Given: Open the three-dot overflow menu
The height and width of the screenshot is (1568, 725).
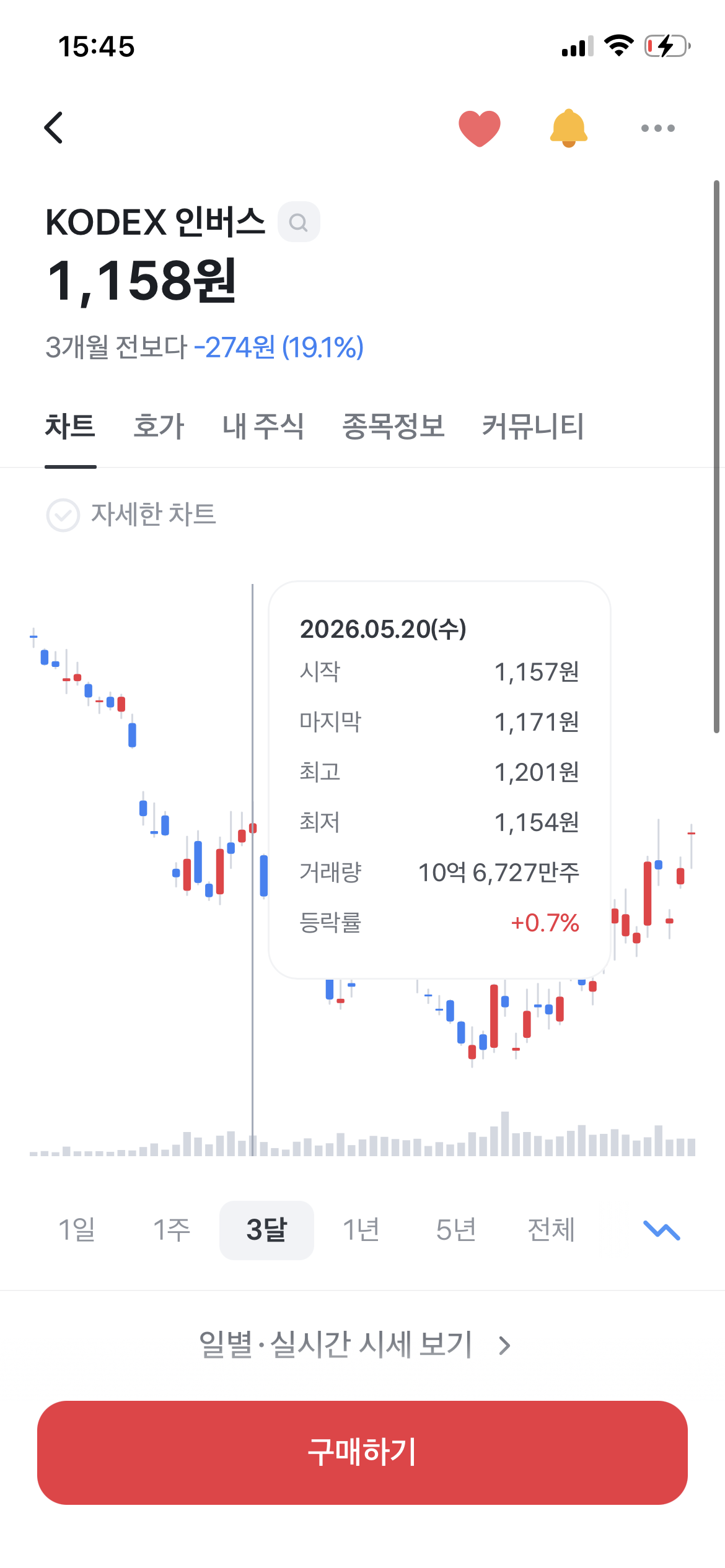Looking at the screenshot, I should (x=657, y=128).
